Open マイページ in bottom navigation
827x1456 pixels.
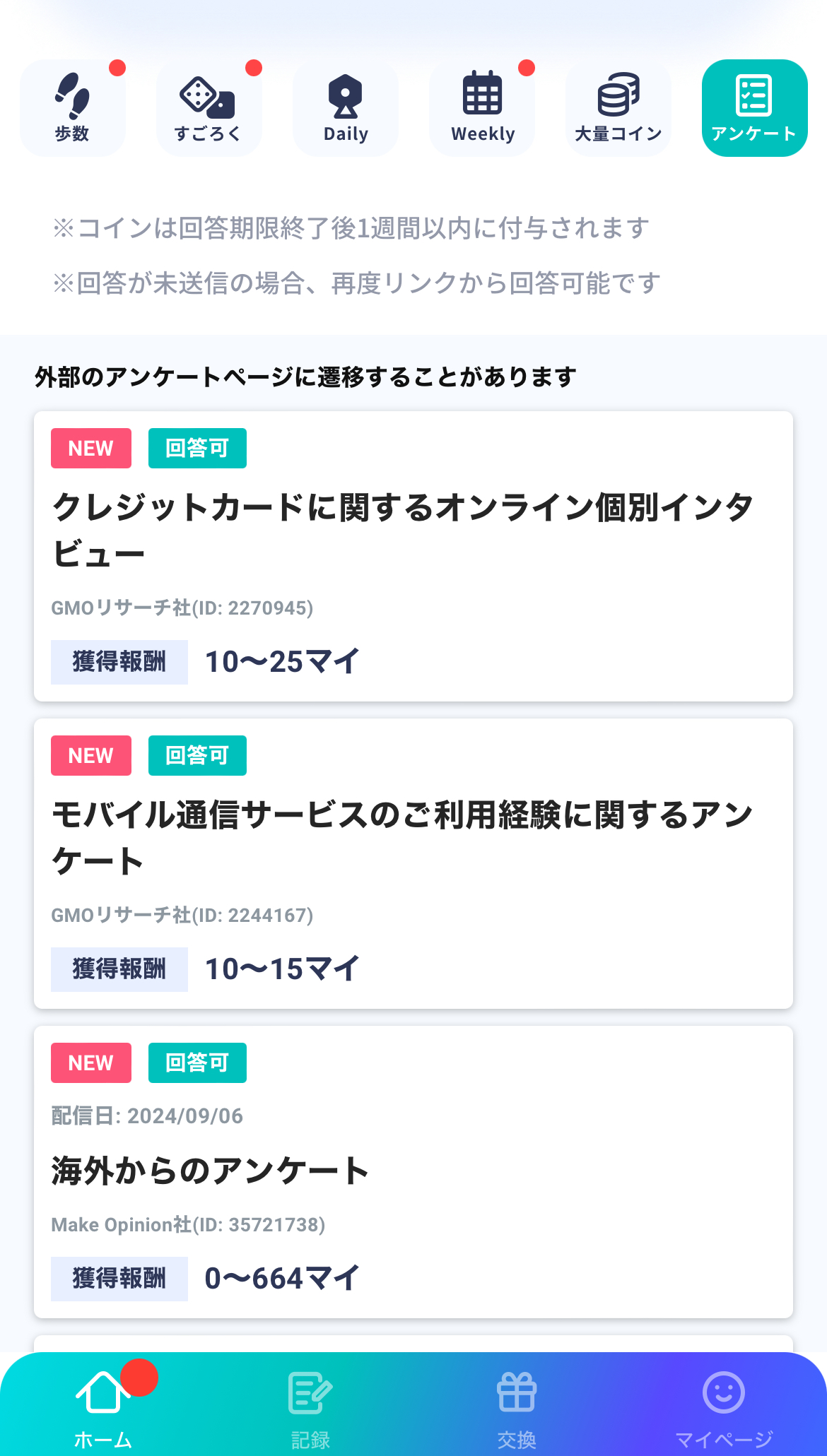tap(724, 1407)
